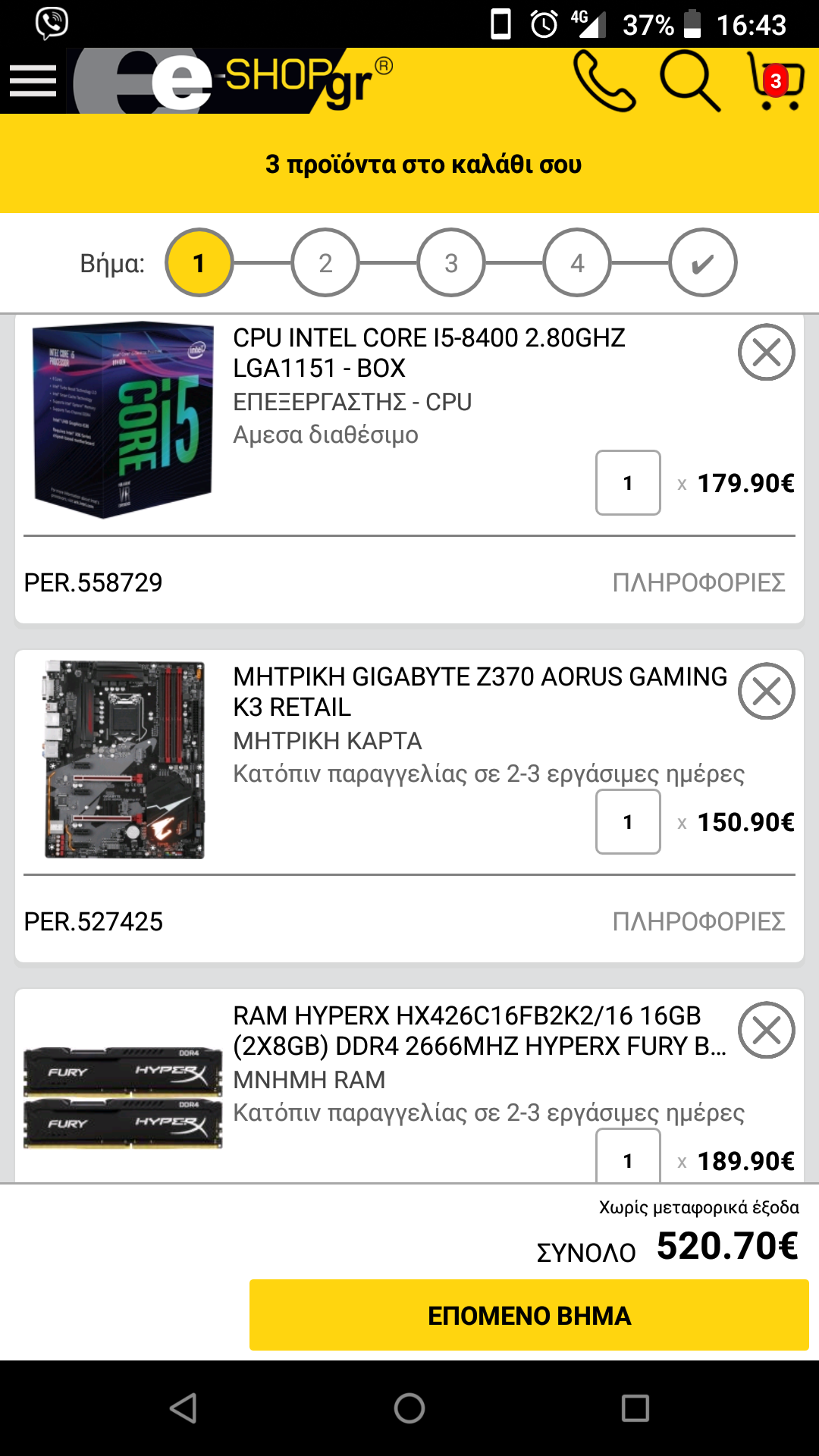819x1456 pixels.
Task: Jump to checkout step 2
Action: coord(325,262)
